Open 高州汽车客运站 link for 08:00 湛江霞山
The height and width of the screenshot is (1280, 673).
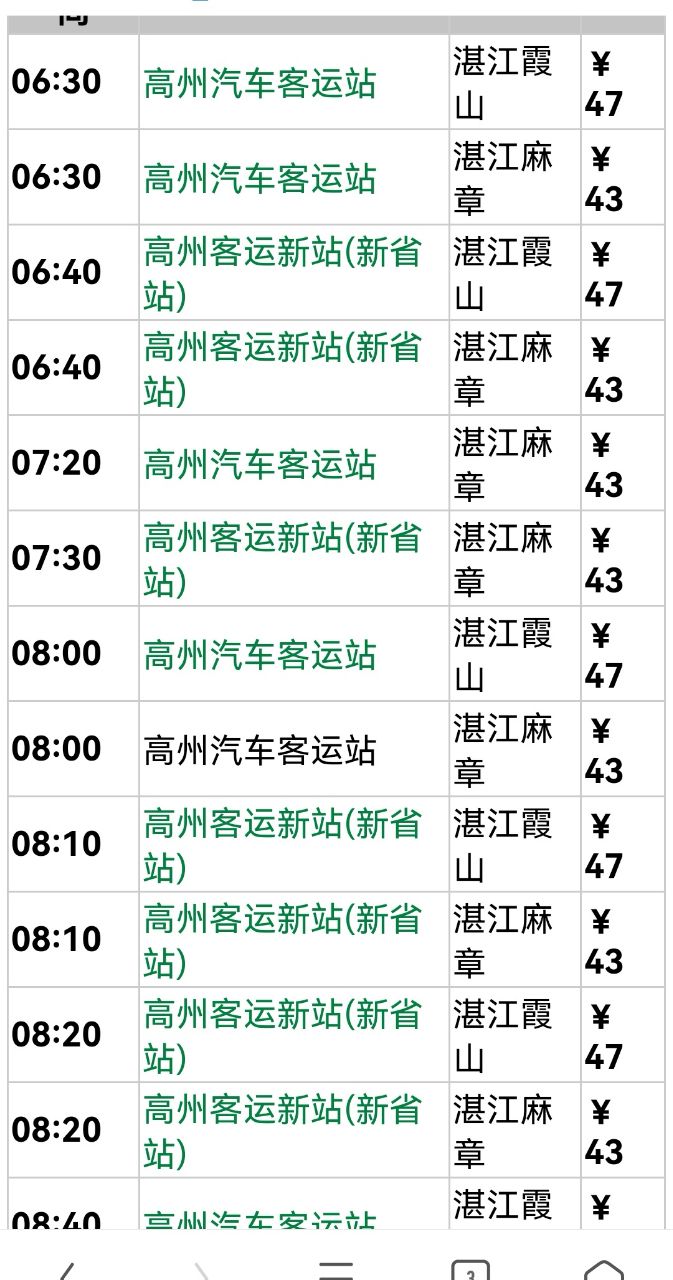(260, 654)
